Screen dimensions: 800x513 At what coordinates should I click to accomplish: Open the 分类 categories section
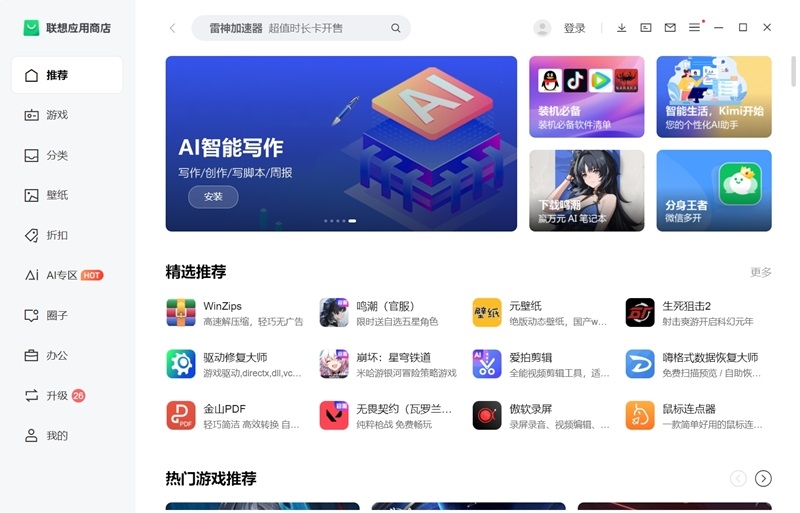coord(56,155)
